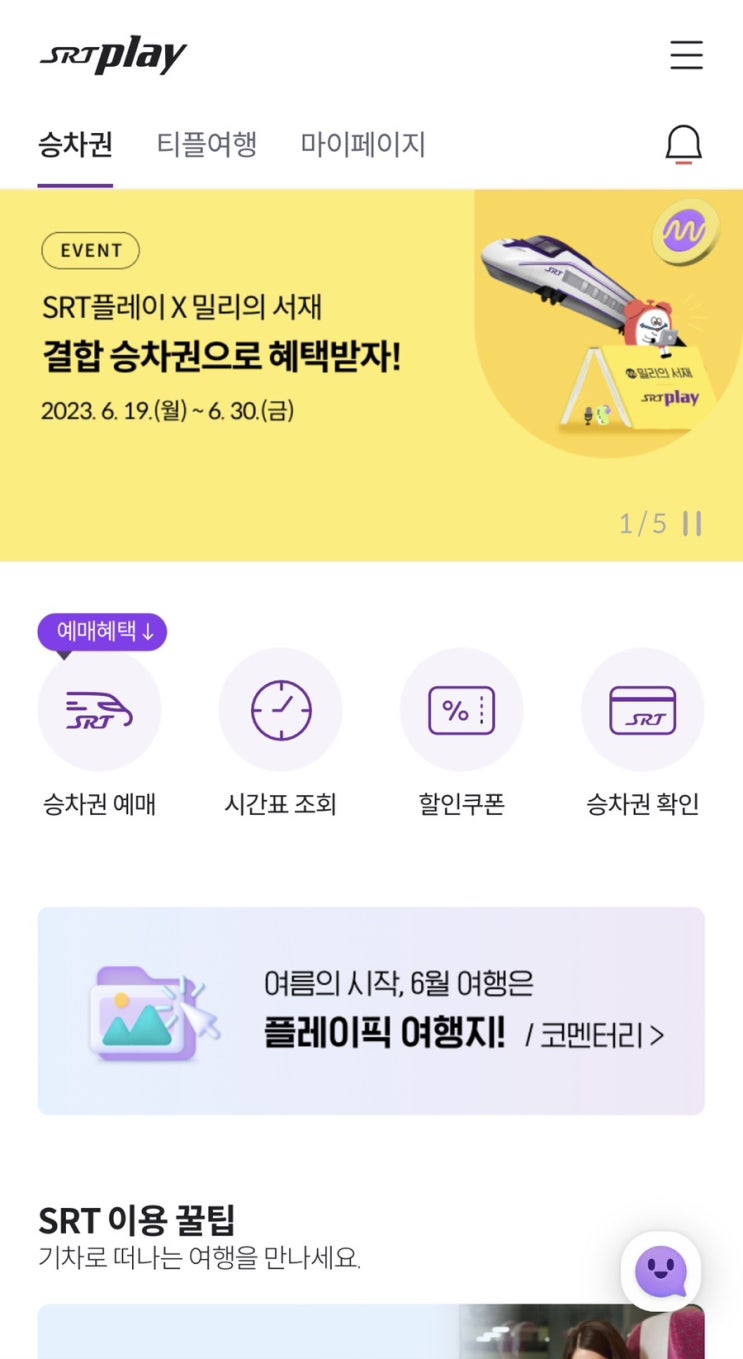Open the 승차권 예매 train booking icon
The width and height of the screenshot is (743, 1359).
[x=99, y=708]
